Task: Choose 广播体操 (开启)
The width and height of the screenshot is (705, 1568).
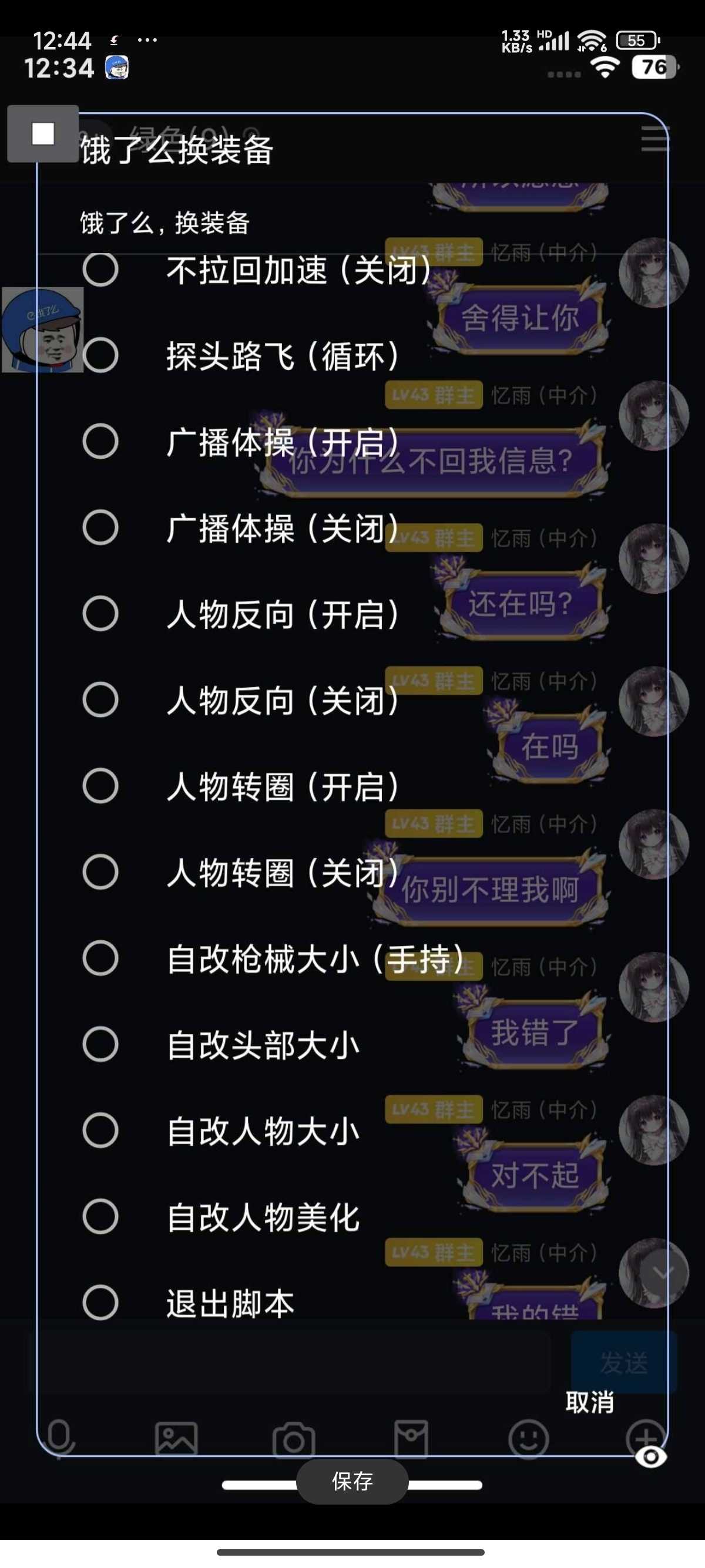Action: [x=100, y=441]
